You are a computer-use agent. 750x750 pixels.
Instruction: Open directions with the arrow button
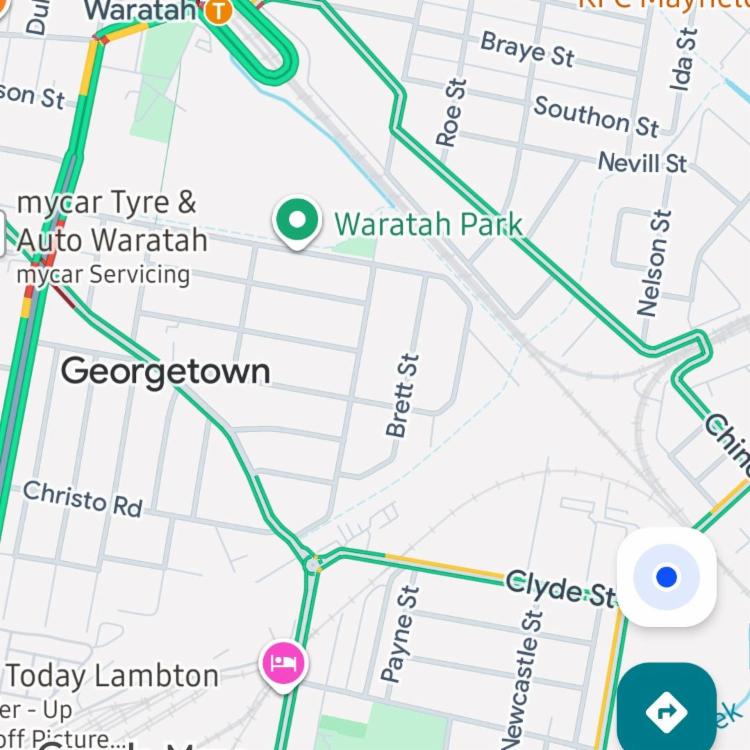[x=666, y=711]
